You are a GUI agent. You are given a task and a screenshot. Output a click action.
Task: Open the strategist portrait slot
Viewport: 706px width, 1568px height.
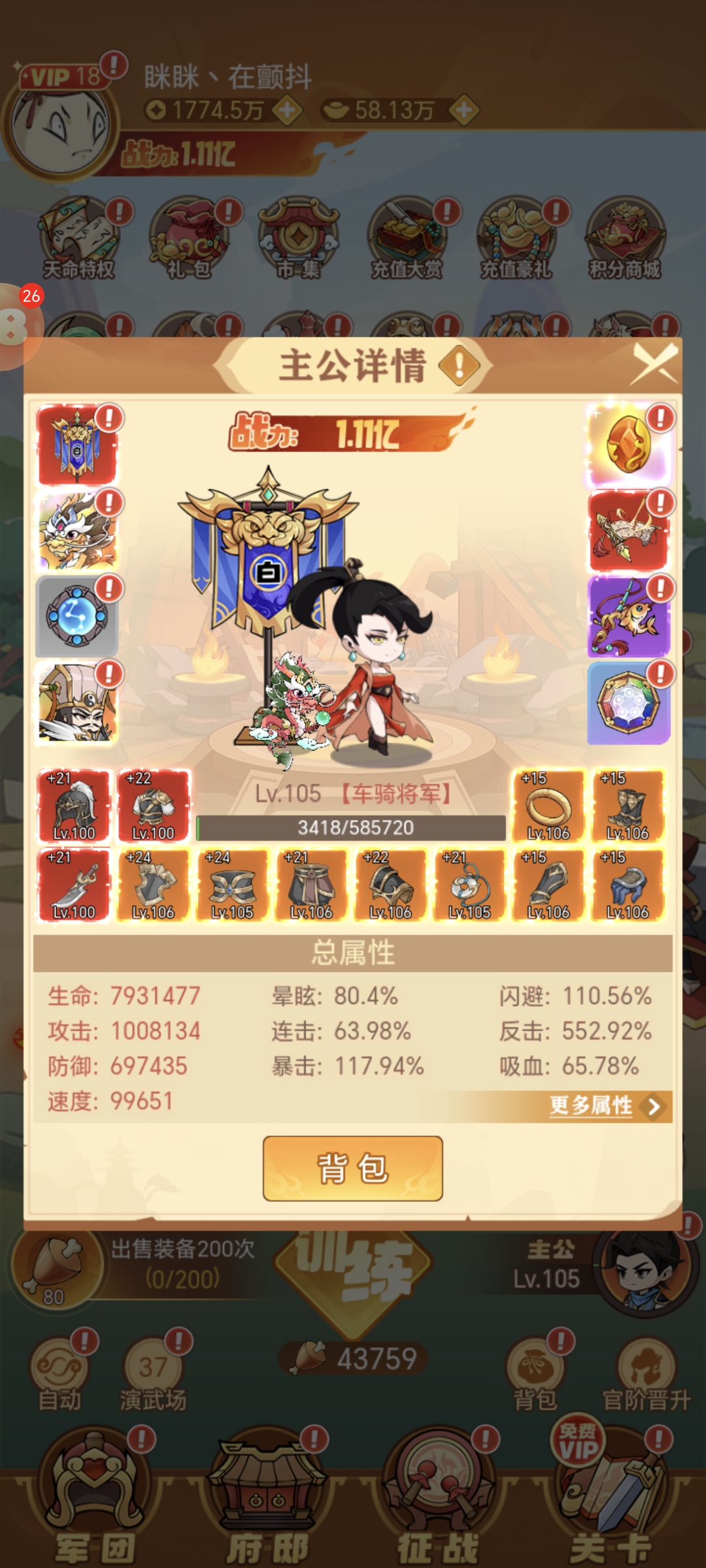pyautogui.click(x=77, y=702)
